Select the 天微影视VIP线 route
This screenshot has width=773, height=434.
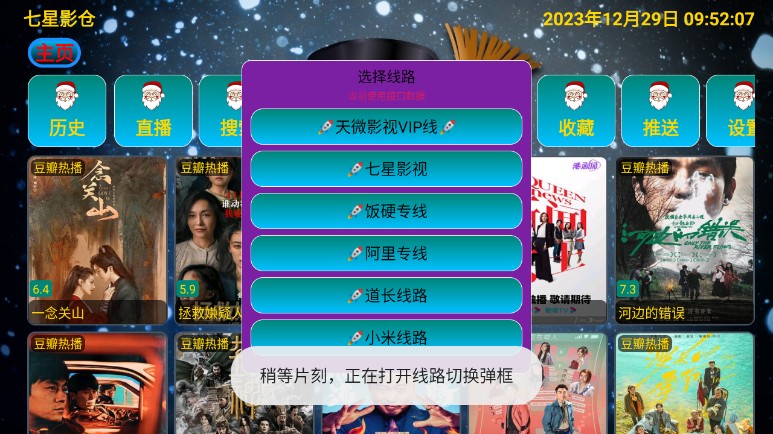click(x=386, y=127)
